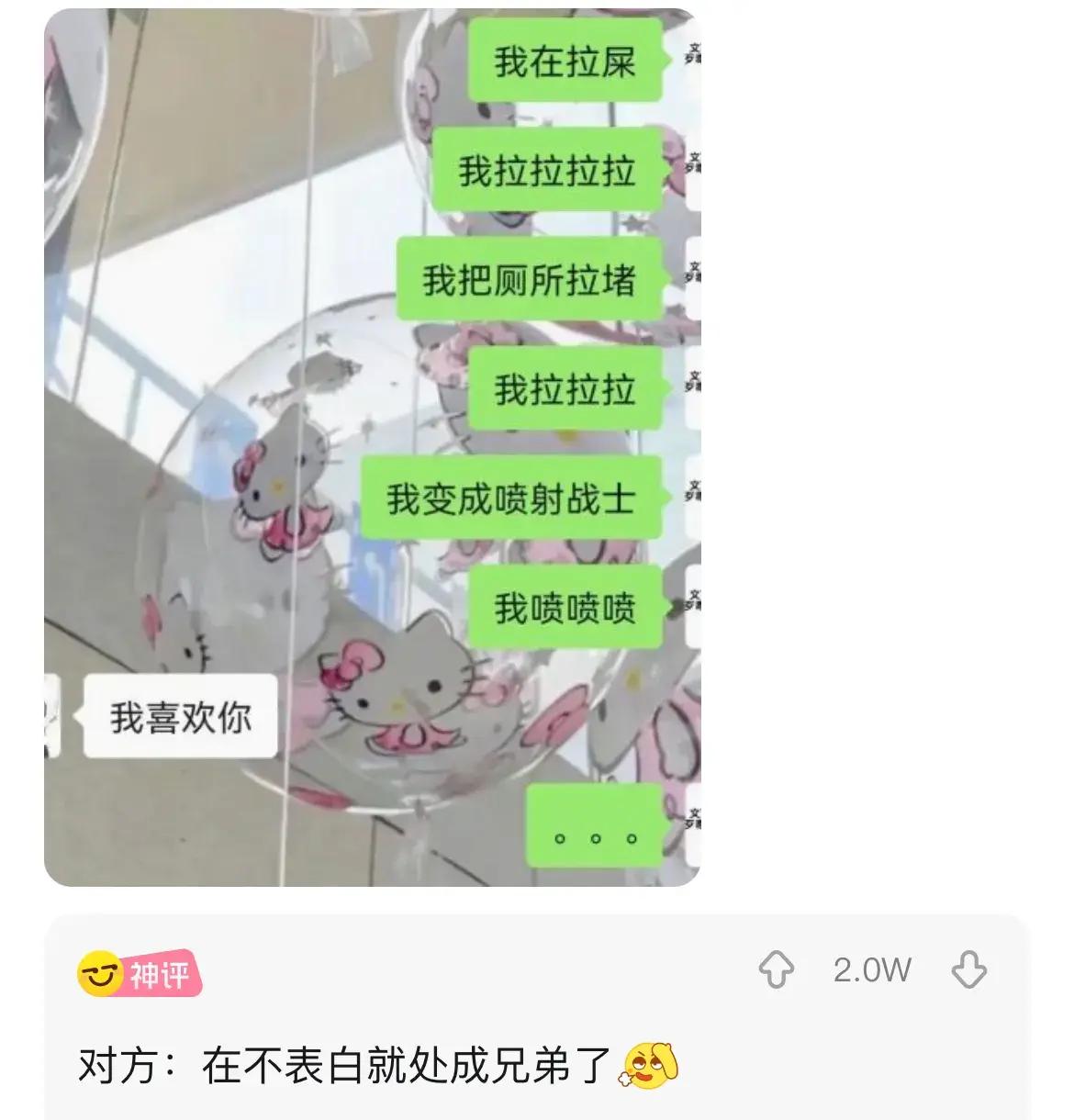Open the chat screenshot image in the post
Viewport: 1074px width, 1120px height.
[x=372, y=447]
